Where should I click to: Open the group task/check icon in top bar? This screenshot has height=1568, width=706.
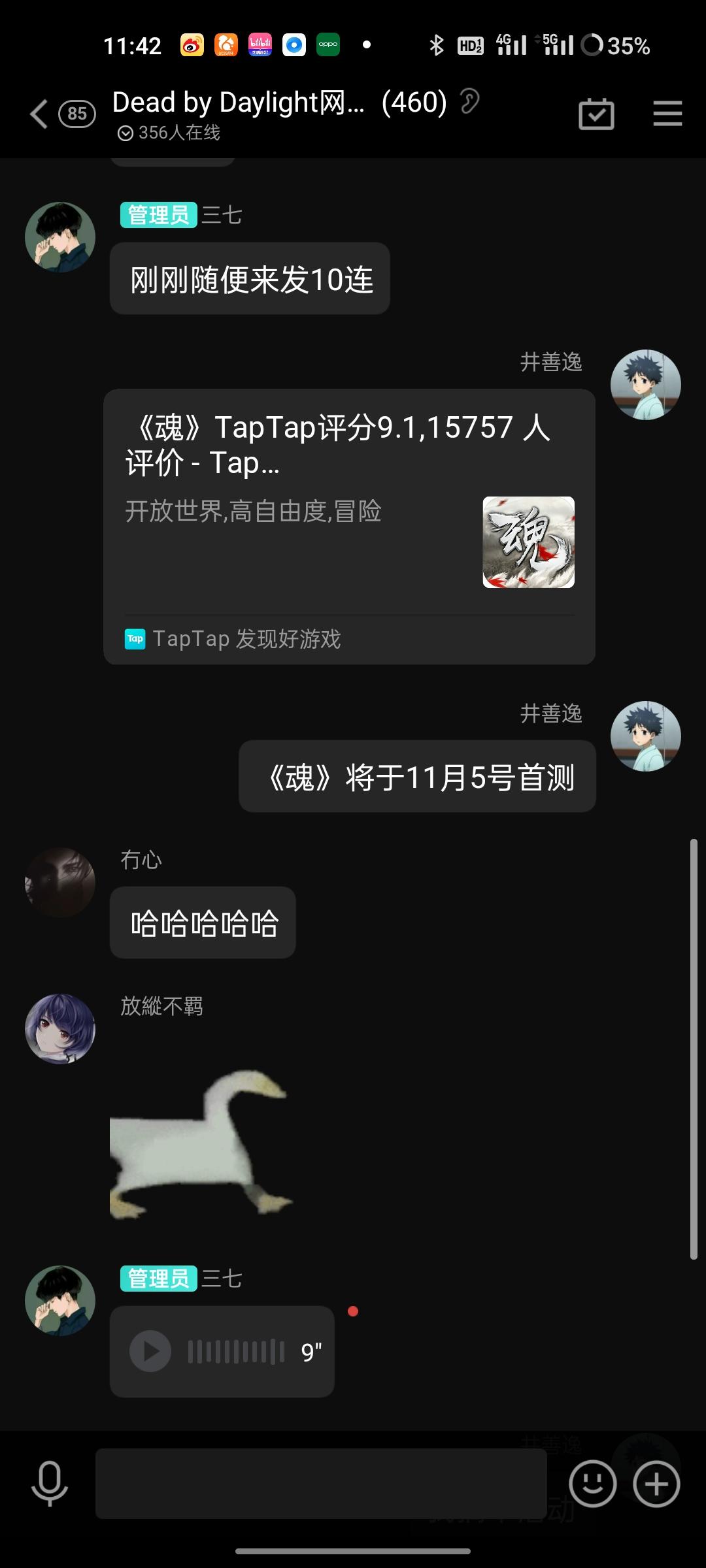(596, 113)
